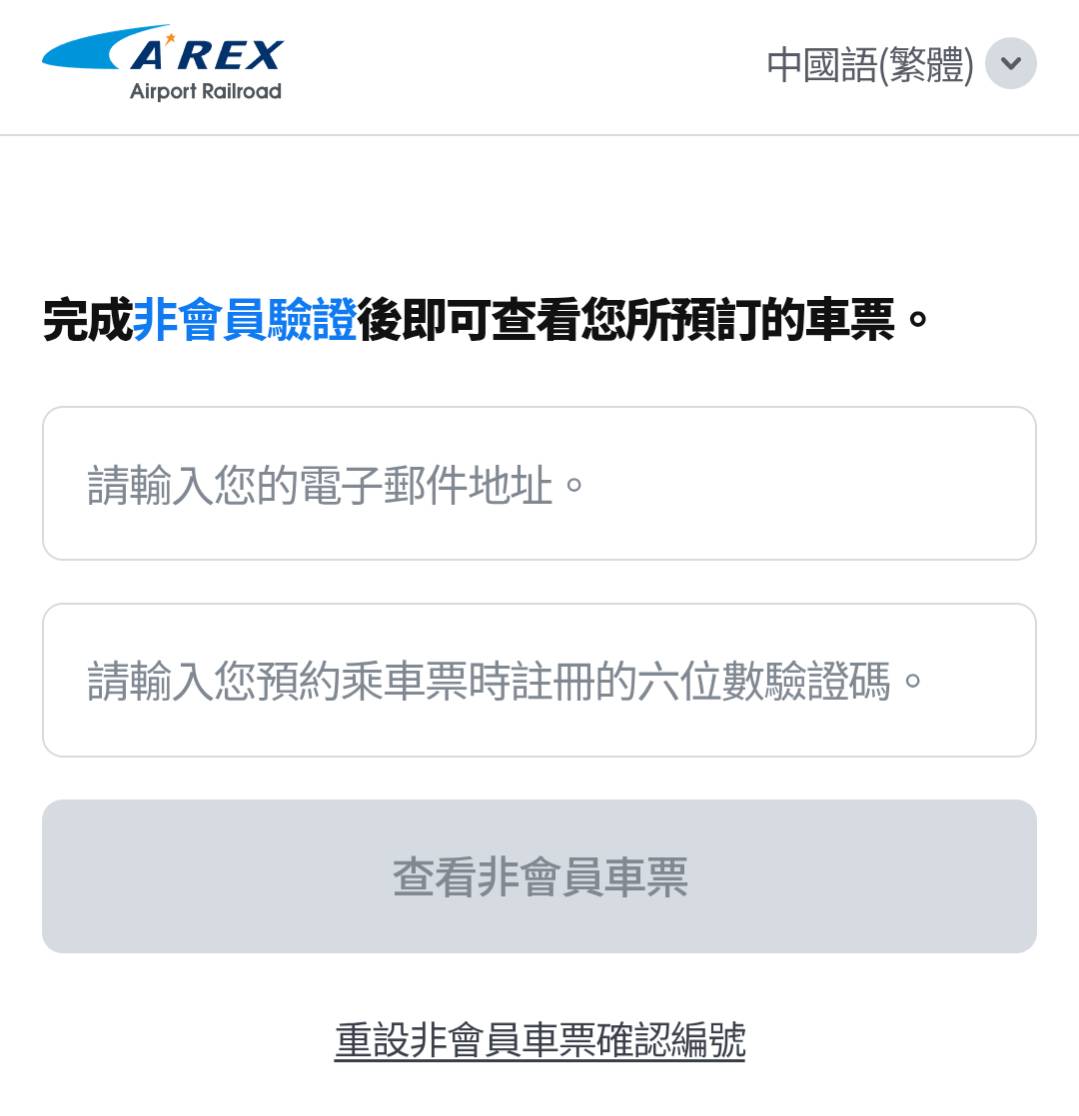Open the 重設非會員車票確認編號 link
This screenshot has width=1079, height=1116.
coord(539,1041)
